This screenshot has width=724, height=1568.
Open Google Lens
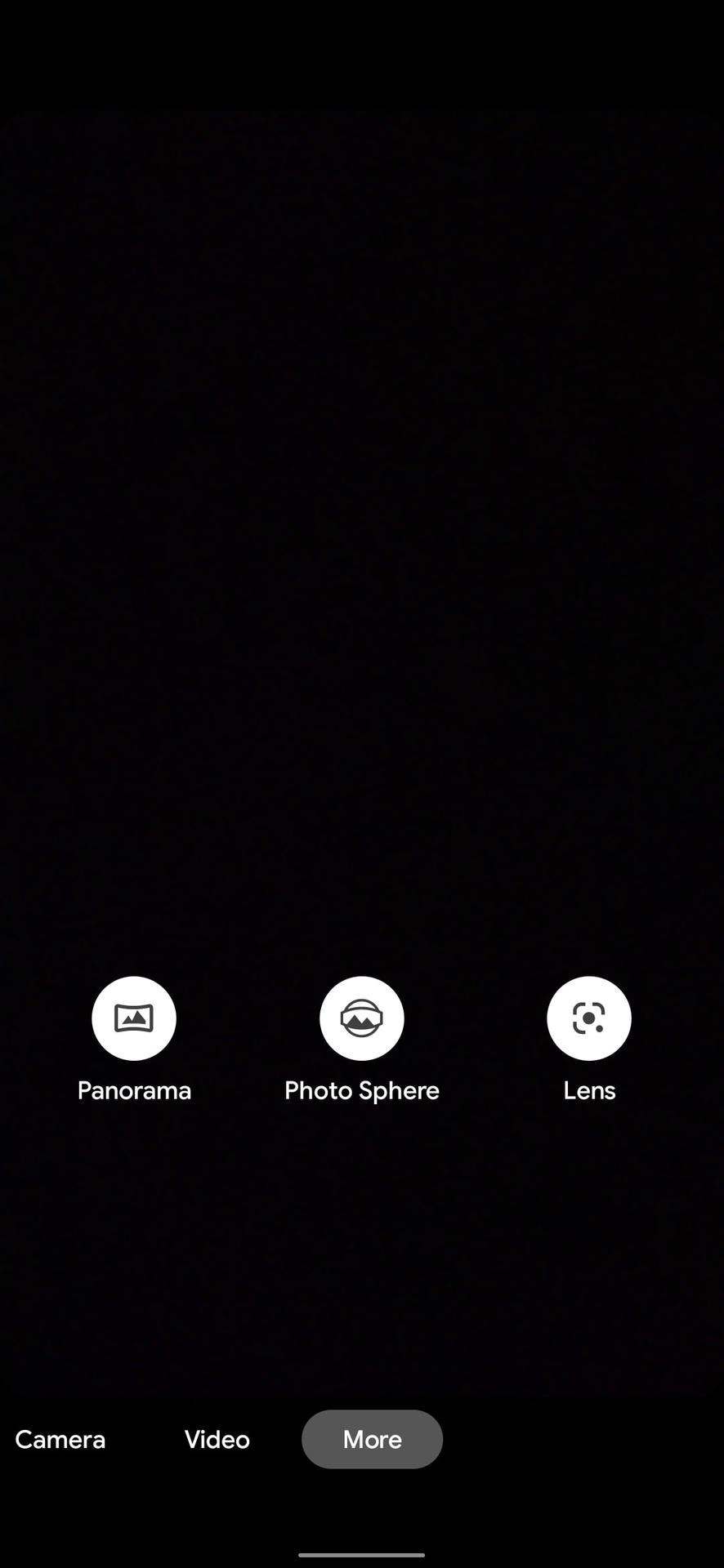588,1018
